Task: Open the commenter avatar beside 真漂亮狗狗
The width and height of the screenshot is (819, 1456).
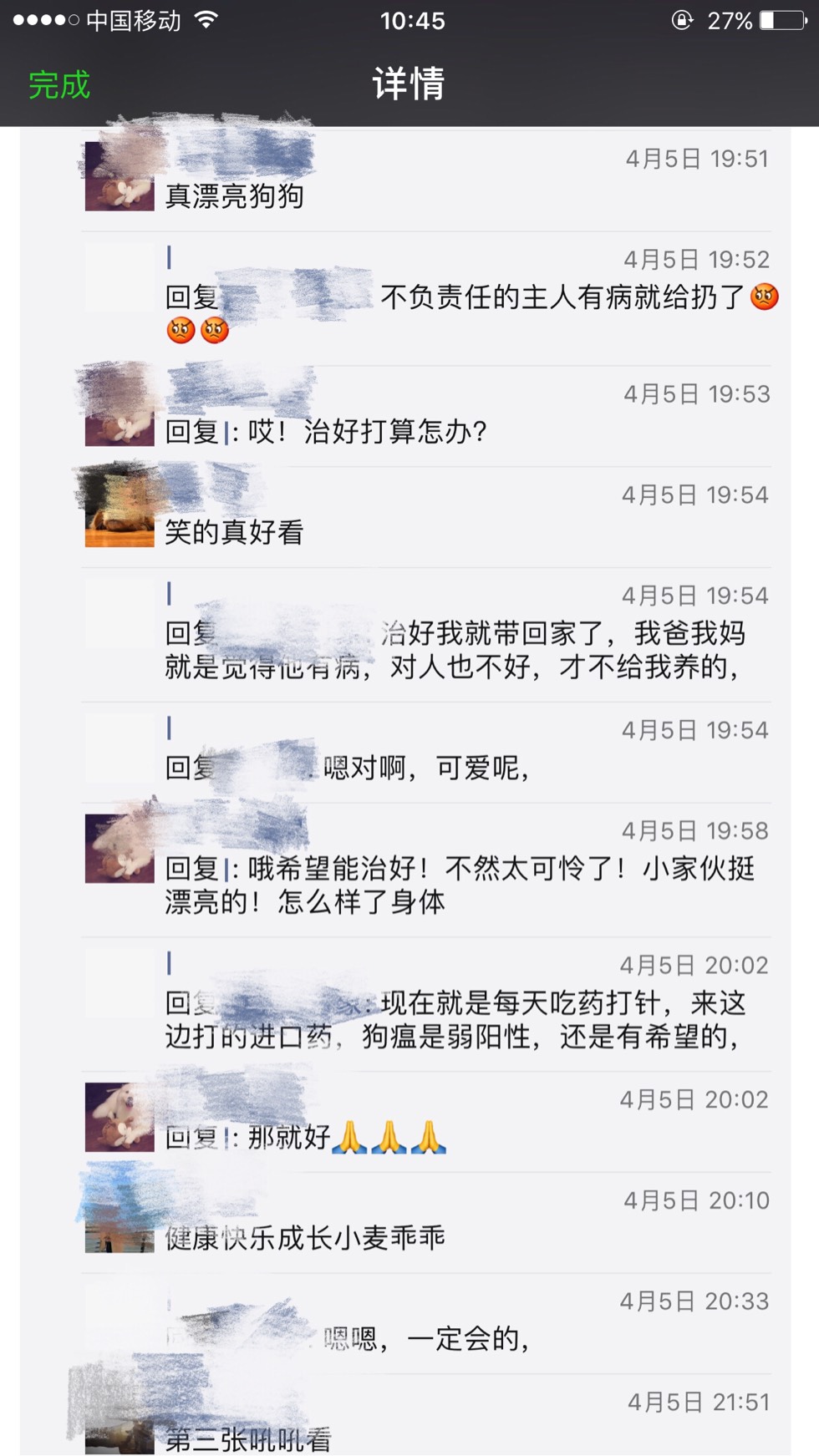Action: tap(120, 176)
